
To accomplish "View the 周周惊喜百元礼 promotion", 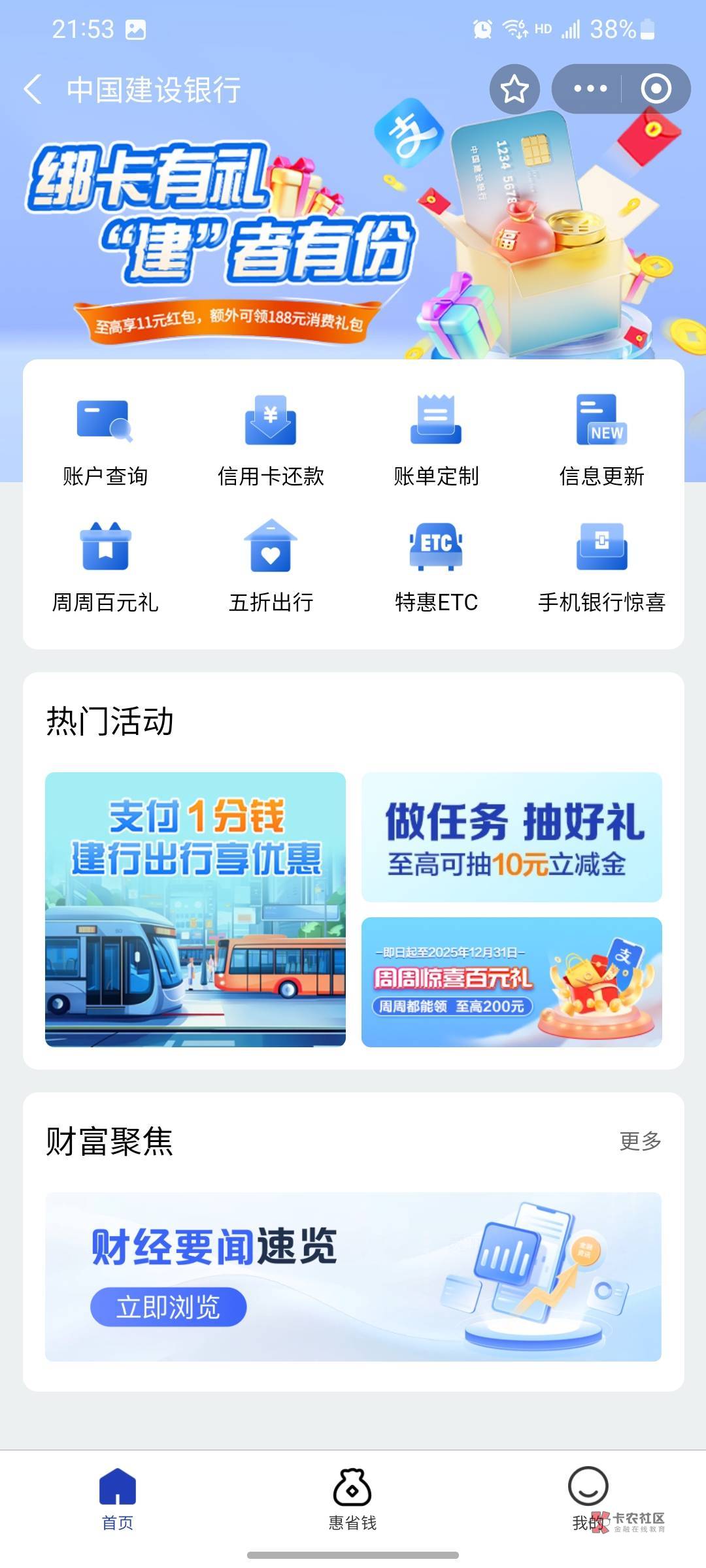I will (x=512, y=982).
